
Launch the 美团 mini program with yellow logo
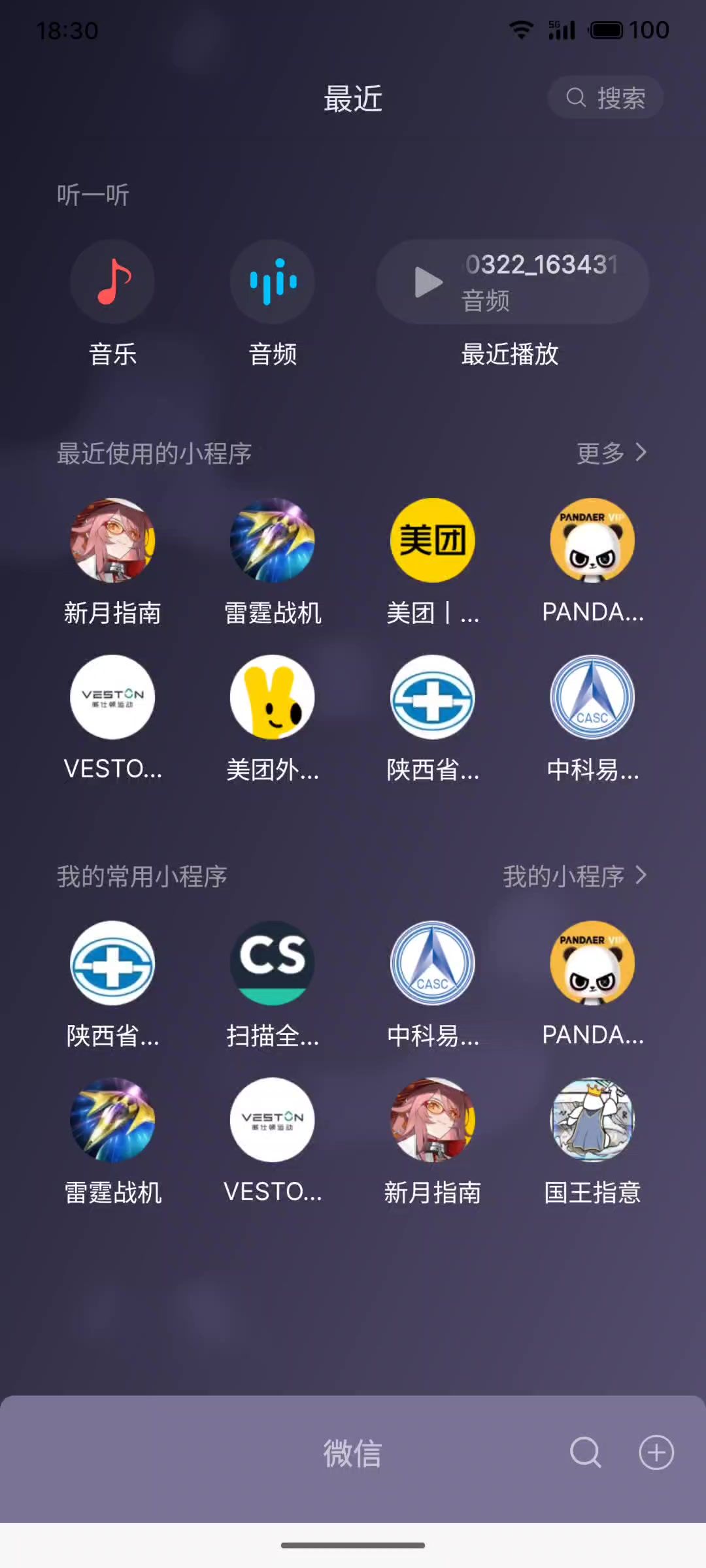click(432, 540)
